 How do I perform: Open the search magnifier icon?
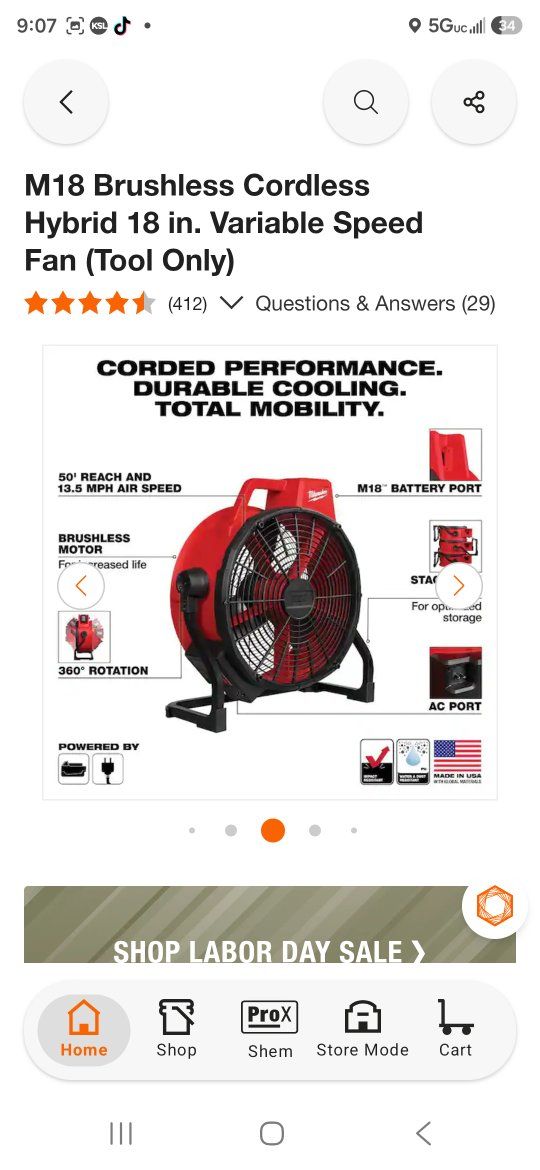365,102
